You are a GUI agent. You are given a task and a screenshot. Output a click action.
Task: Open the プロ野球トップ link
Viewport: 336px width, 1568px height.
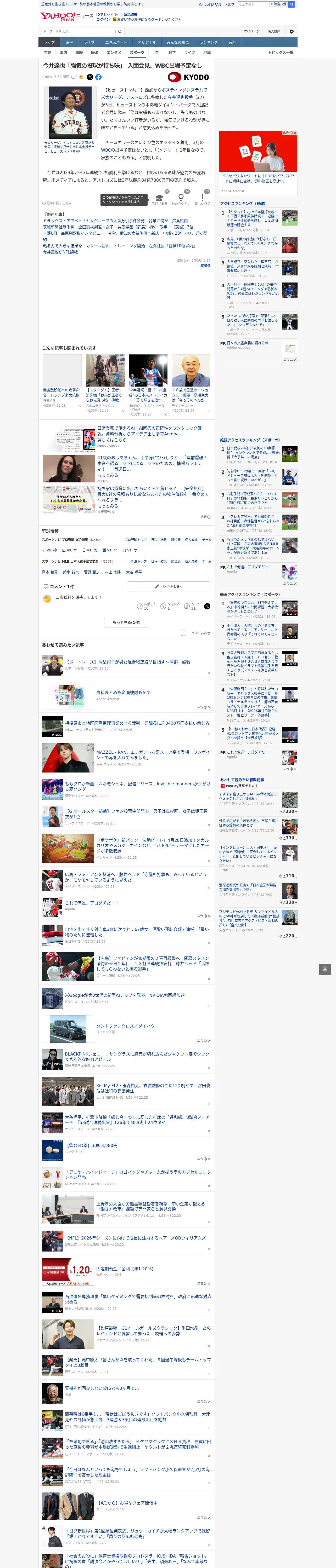(x=135, y=539)
